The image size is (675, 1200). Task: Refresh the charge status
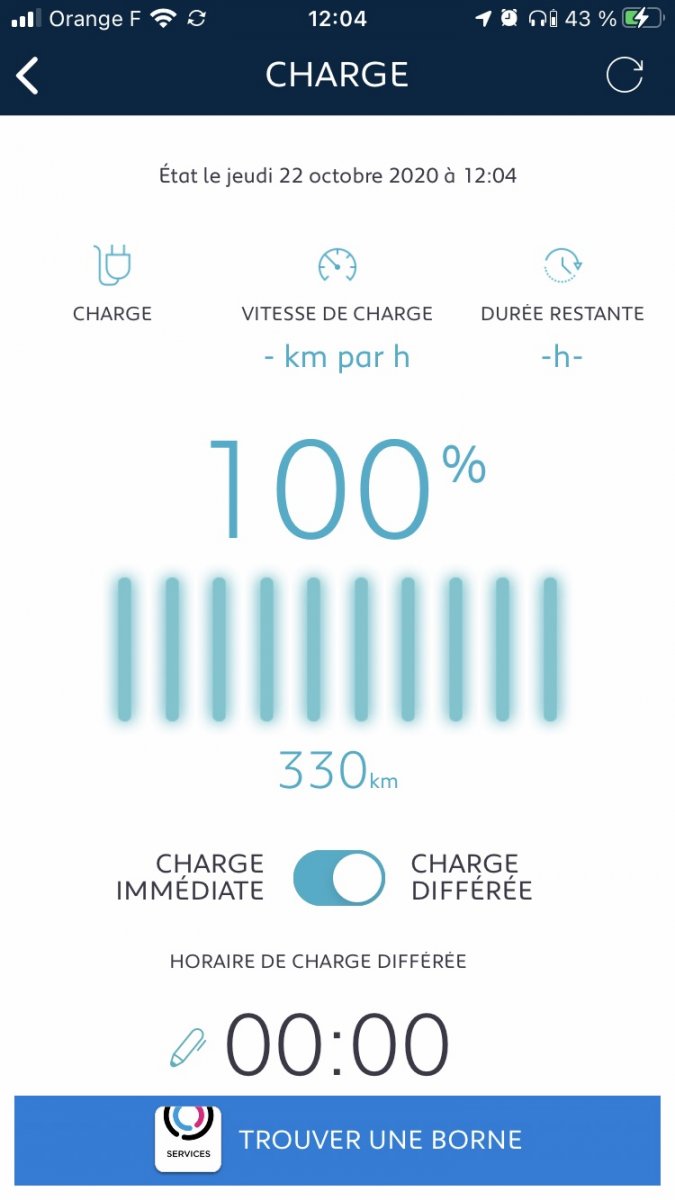pos(625,75)
